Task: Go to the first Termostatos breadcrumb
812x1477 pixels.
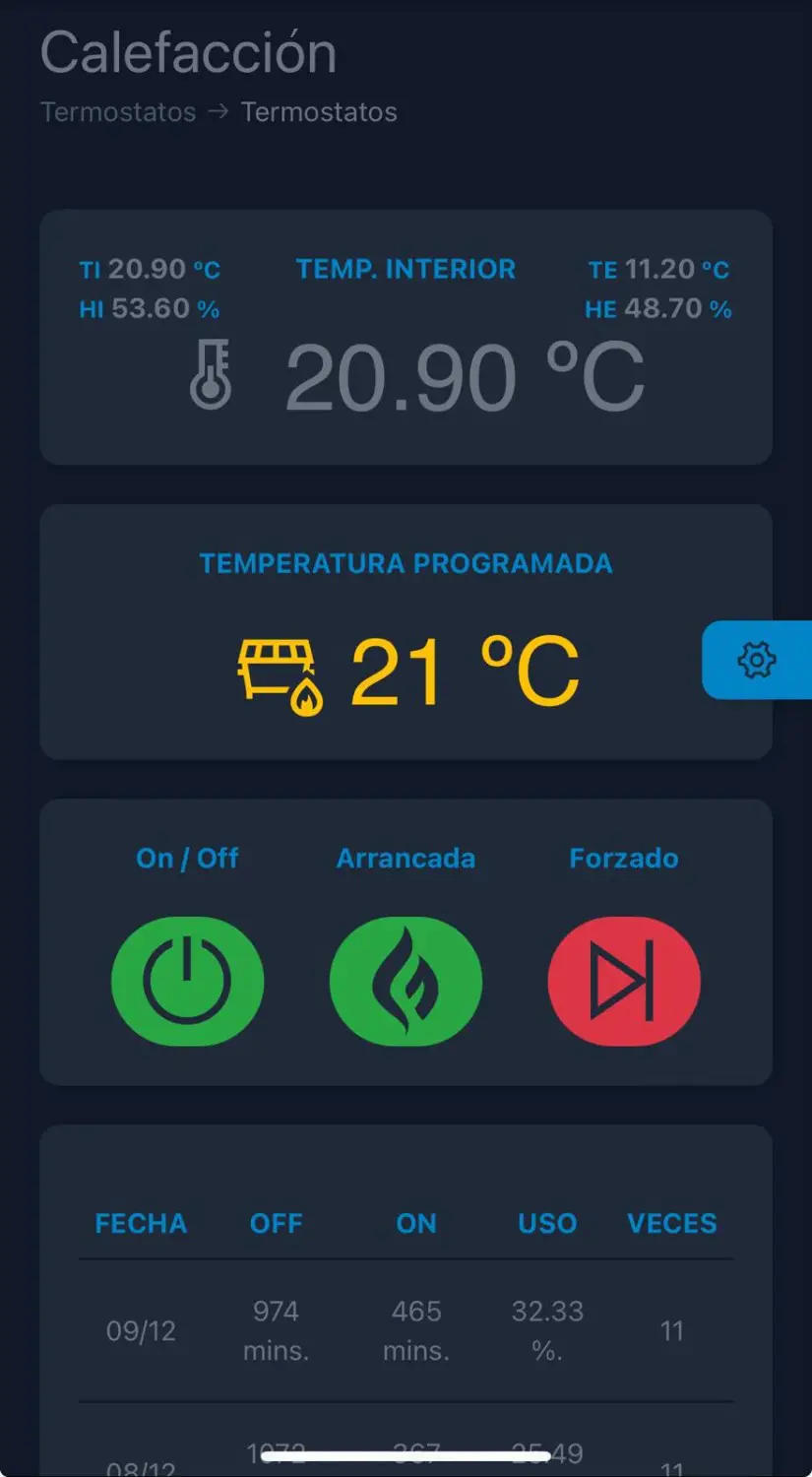Action: 118,112
